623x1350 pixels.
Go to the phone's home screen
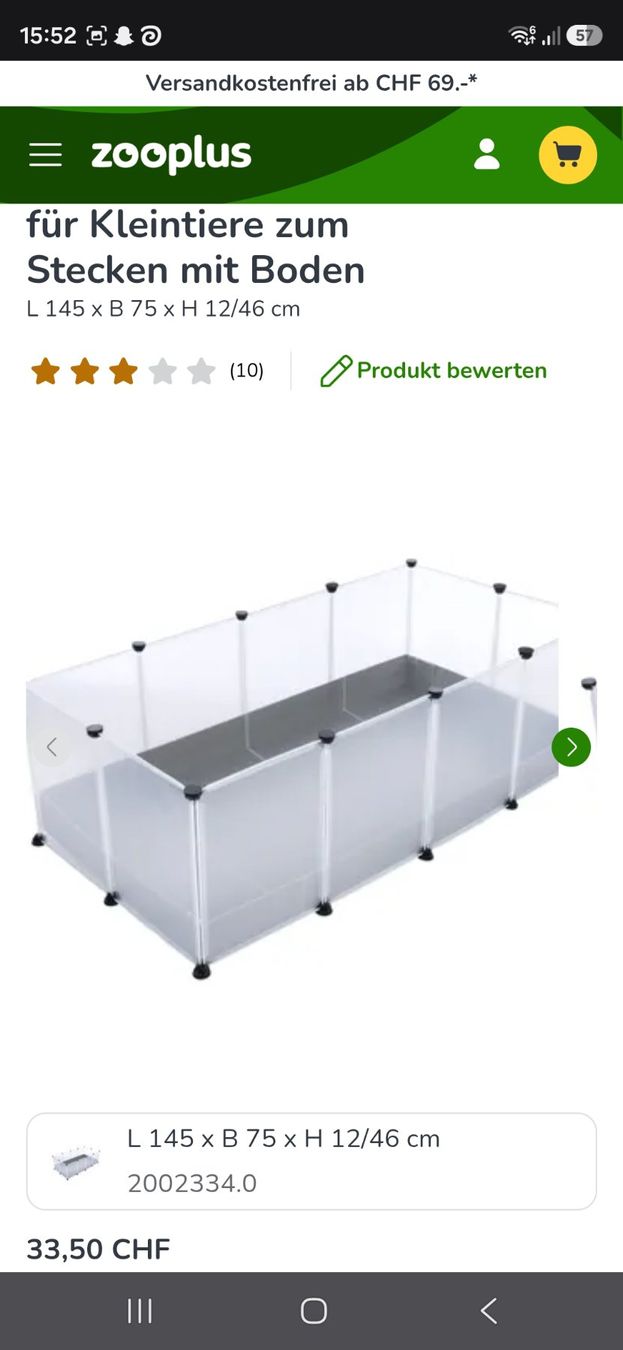(314, 1311)
